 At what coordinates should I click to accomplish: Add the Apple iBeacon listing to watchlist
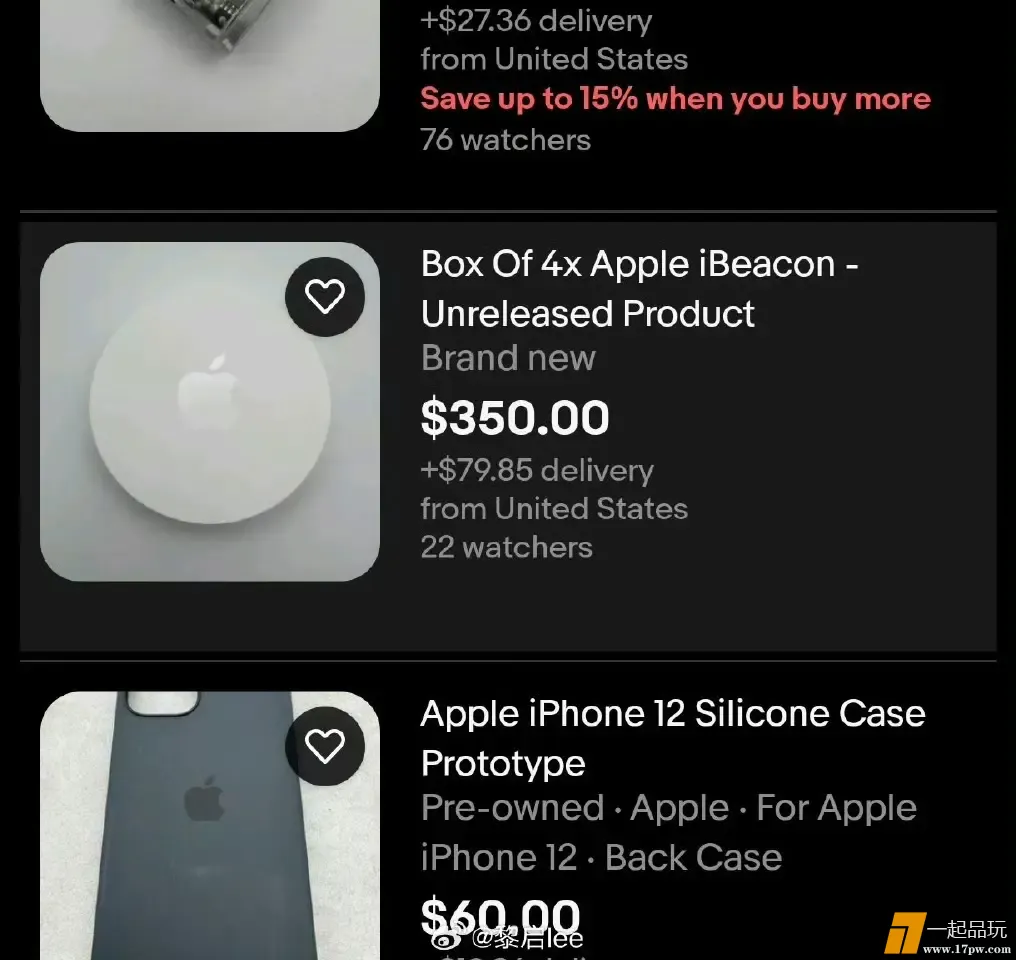point(324,297)
